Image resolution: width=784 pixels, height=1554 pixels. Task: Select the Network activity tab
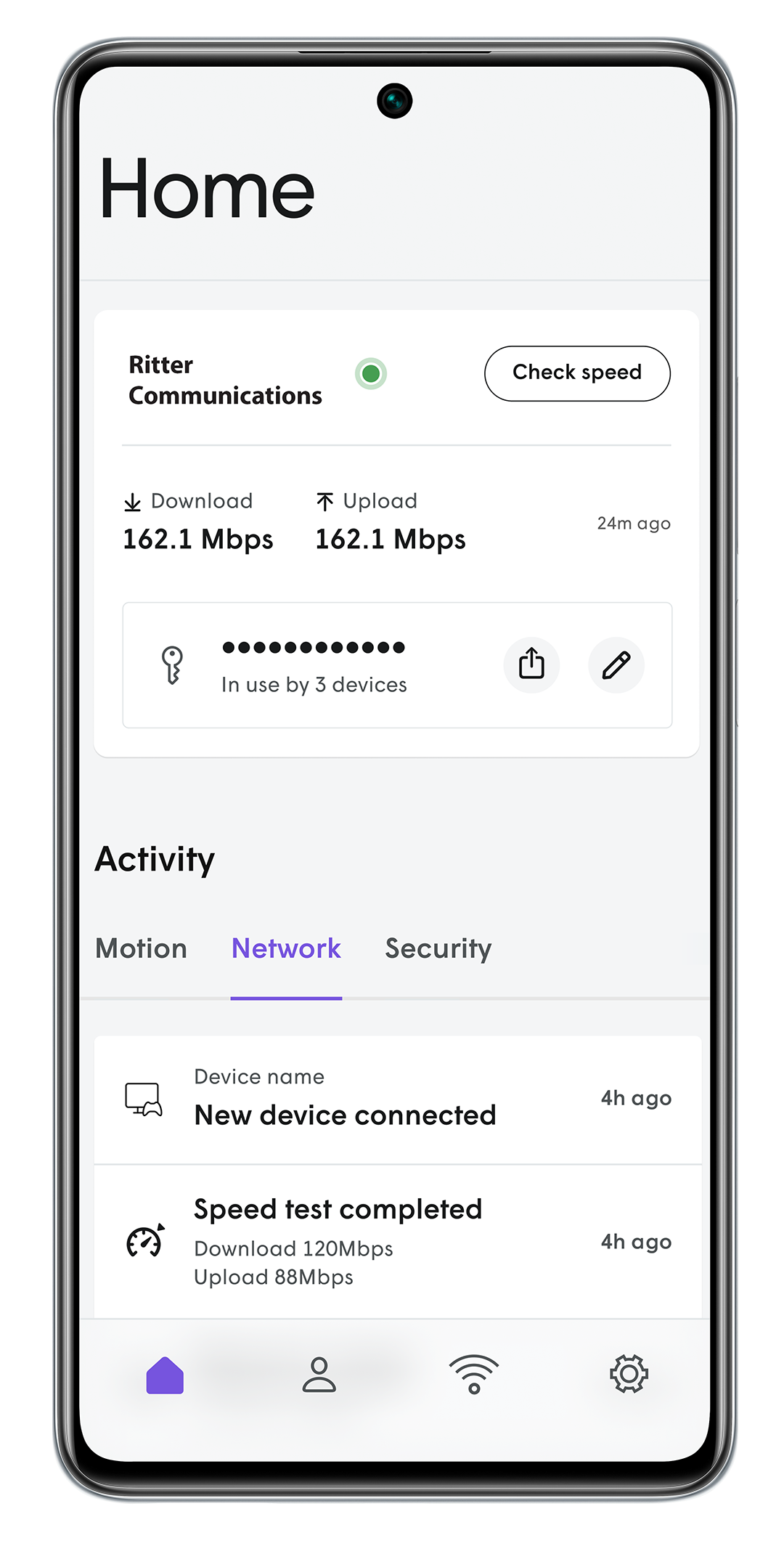click(286, 949)
